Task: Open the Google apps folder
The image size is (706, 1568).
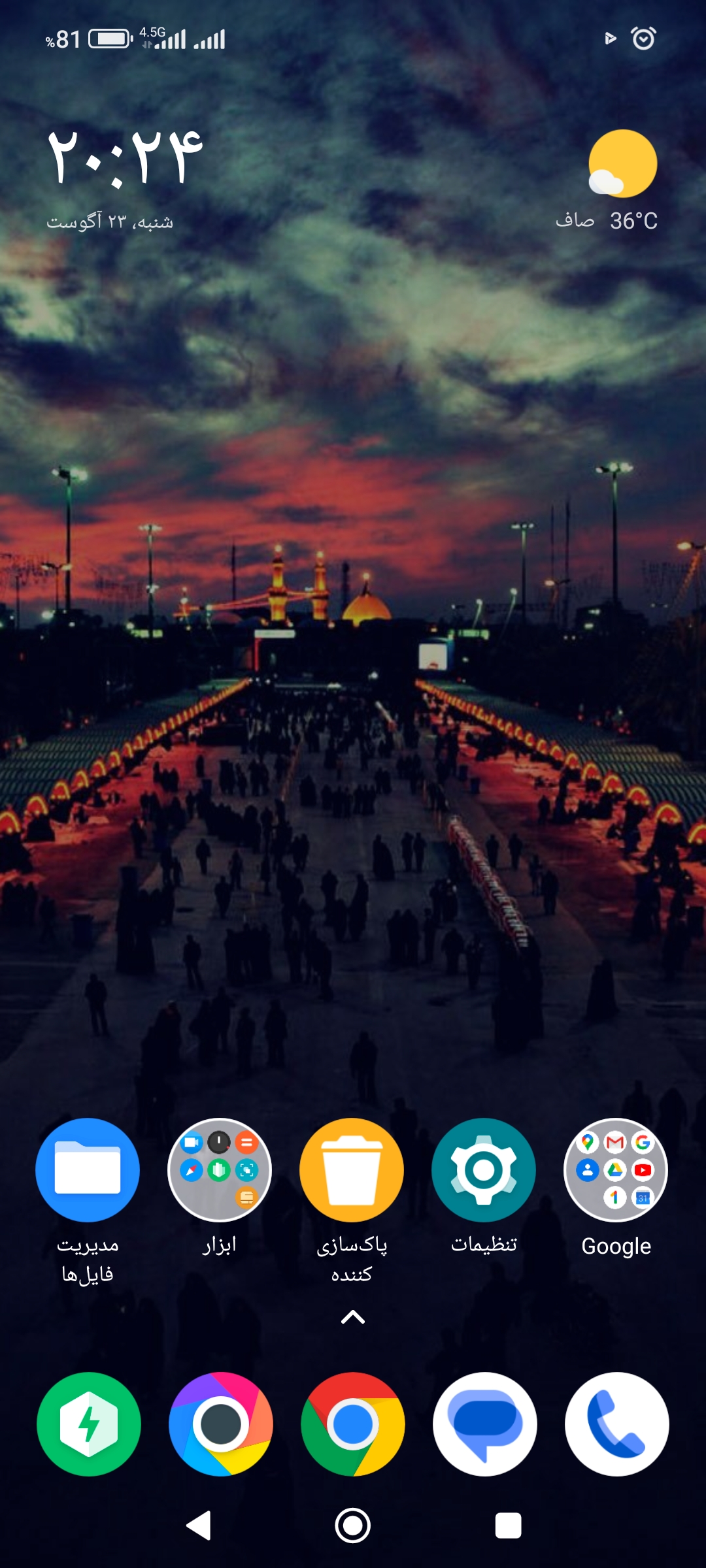Action: point(616,1170)
